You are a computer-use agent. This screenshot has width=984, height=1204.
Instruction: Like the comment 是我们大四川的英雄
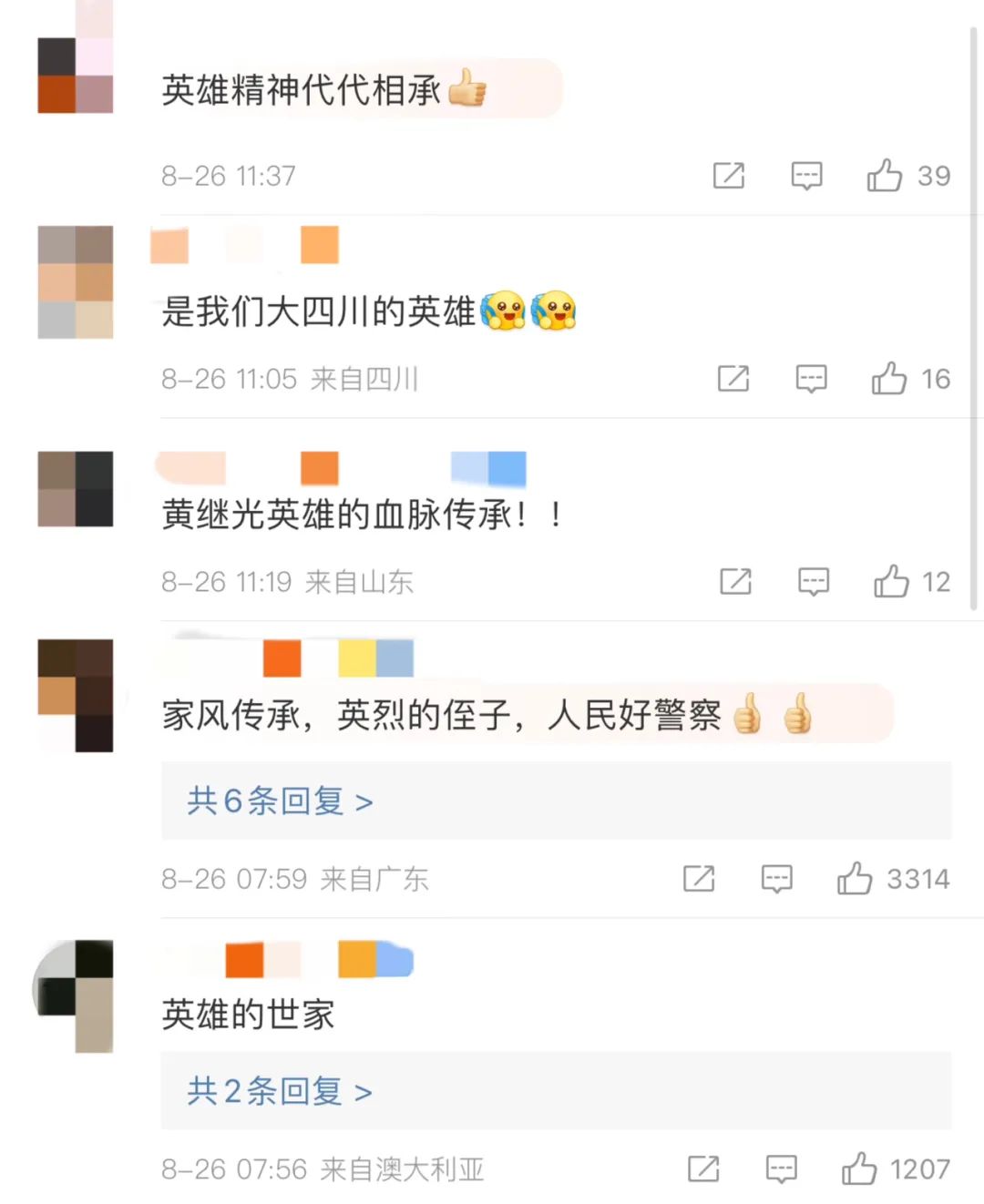[x=889, y=378]
